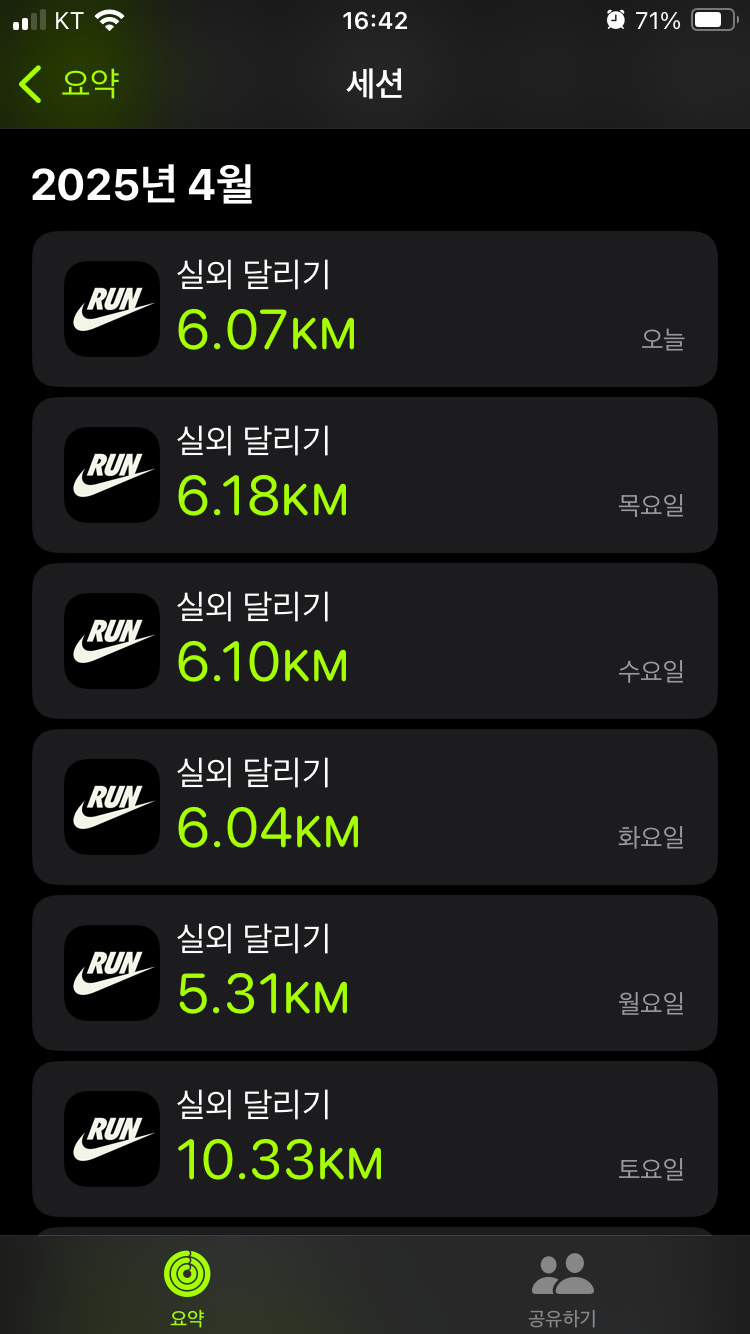Open today's 6.07KM outdoor run
The height and width of the screenshot is (1334, 750).
tap(374, 309)
